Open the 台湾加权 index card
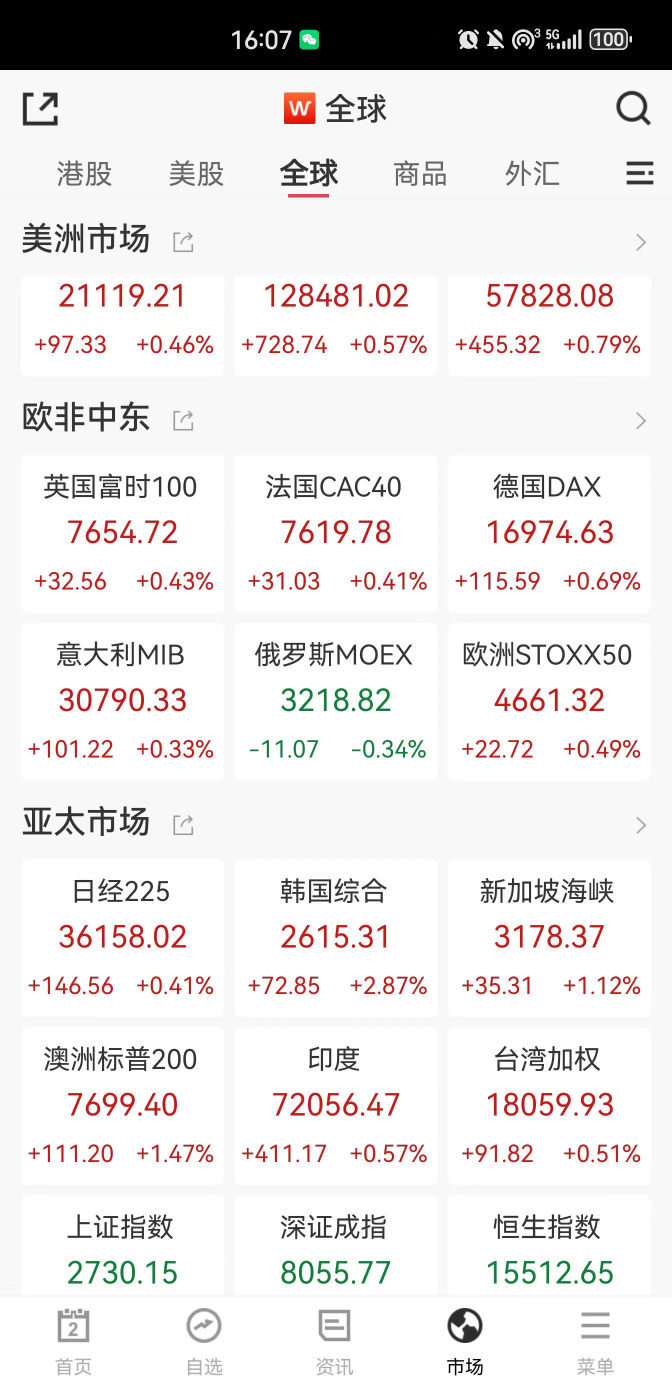The width and height of the screenshot is (672, 1386). click(549, 1105)
